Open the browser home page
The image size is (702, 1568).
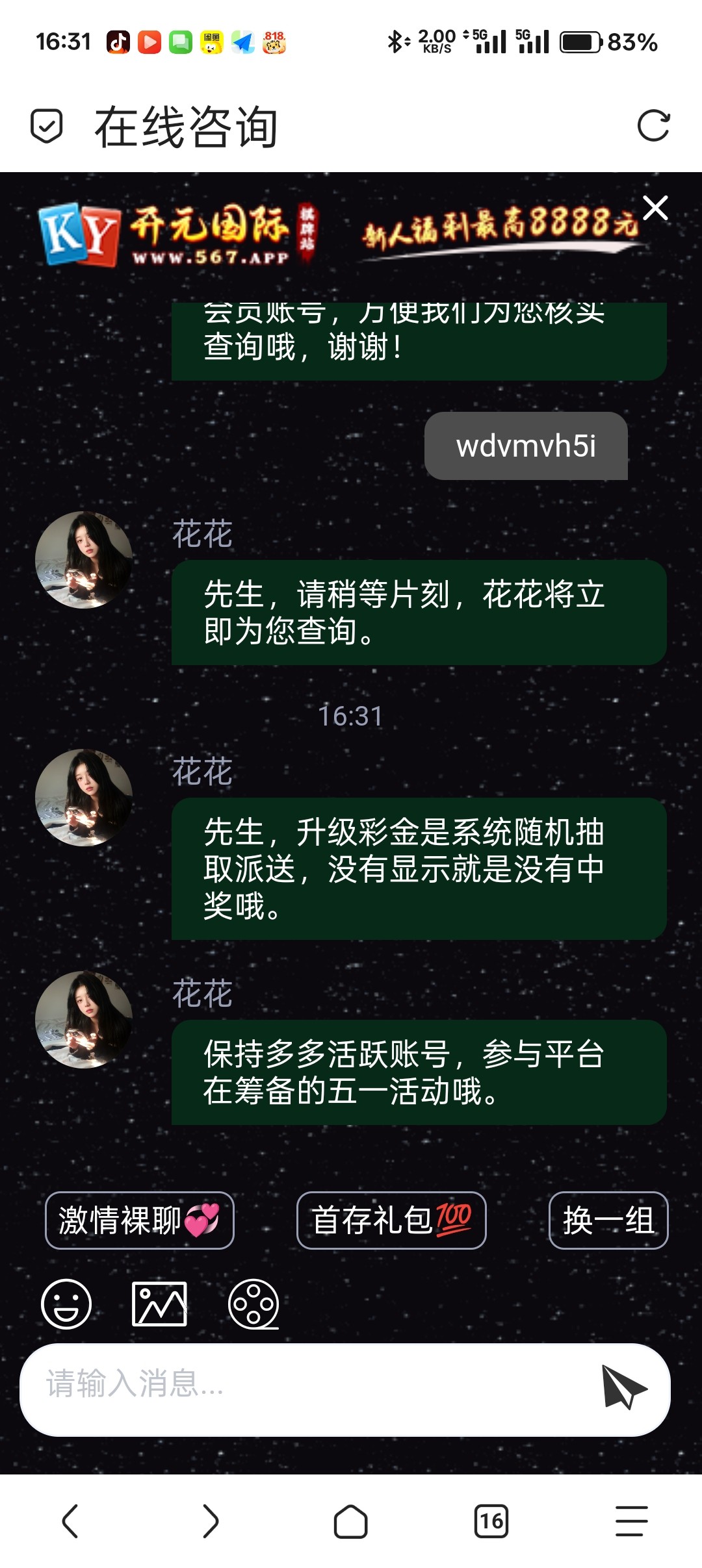351,1521
